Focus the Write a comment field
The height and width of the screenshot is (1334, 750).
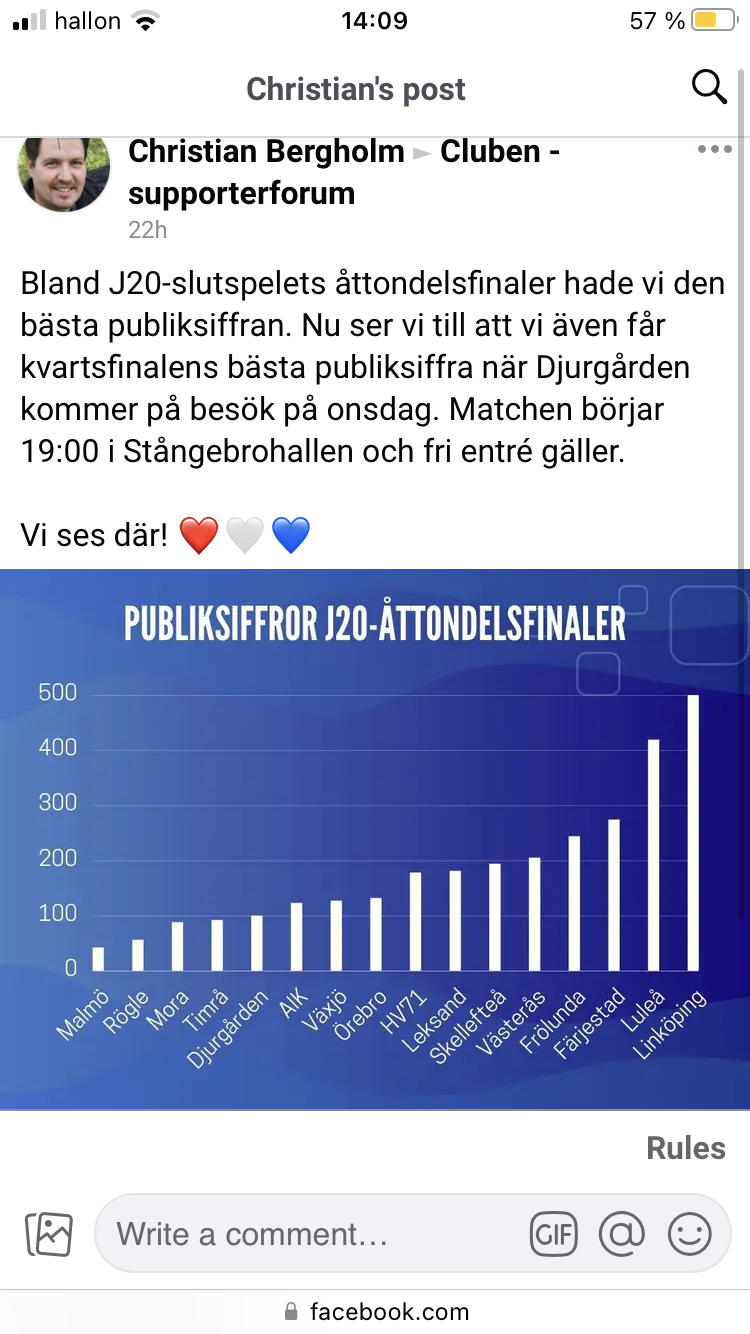(300, 1234)
